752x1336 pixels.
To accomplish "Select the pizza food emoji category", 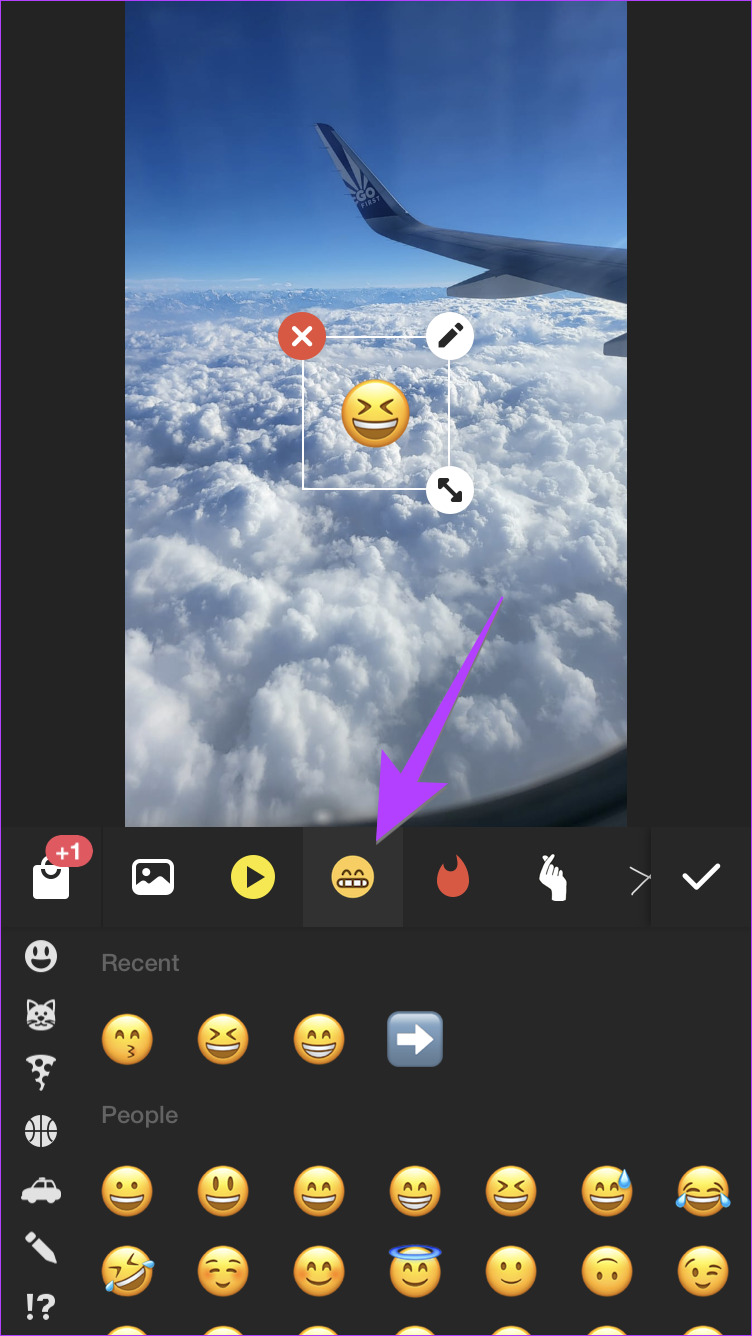I will (41, 1073).
